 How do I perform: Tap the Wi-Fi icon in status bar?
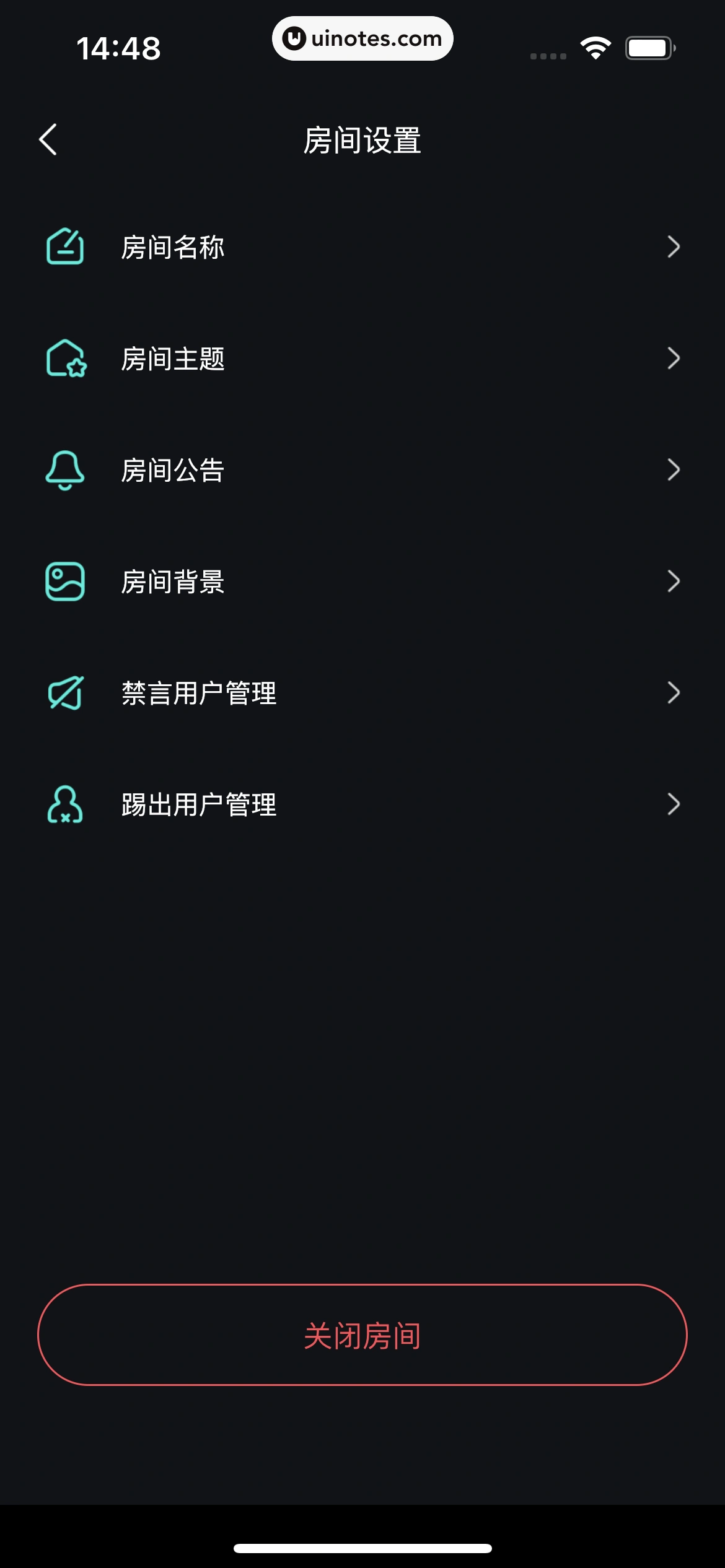(595, 48)
